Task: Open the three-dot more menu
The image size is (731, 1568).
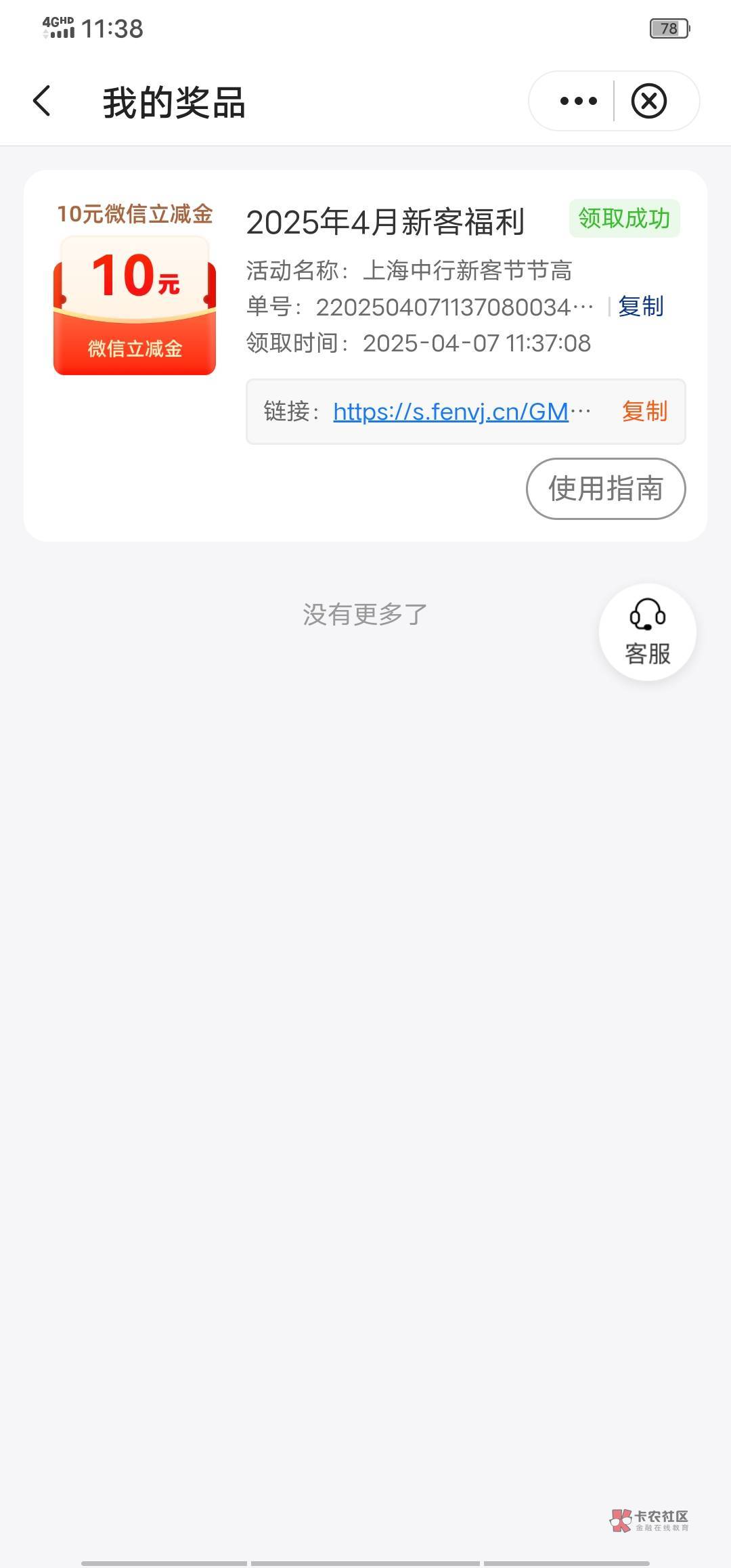Action: pyautogui.click(x=578, y=102)
